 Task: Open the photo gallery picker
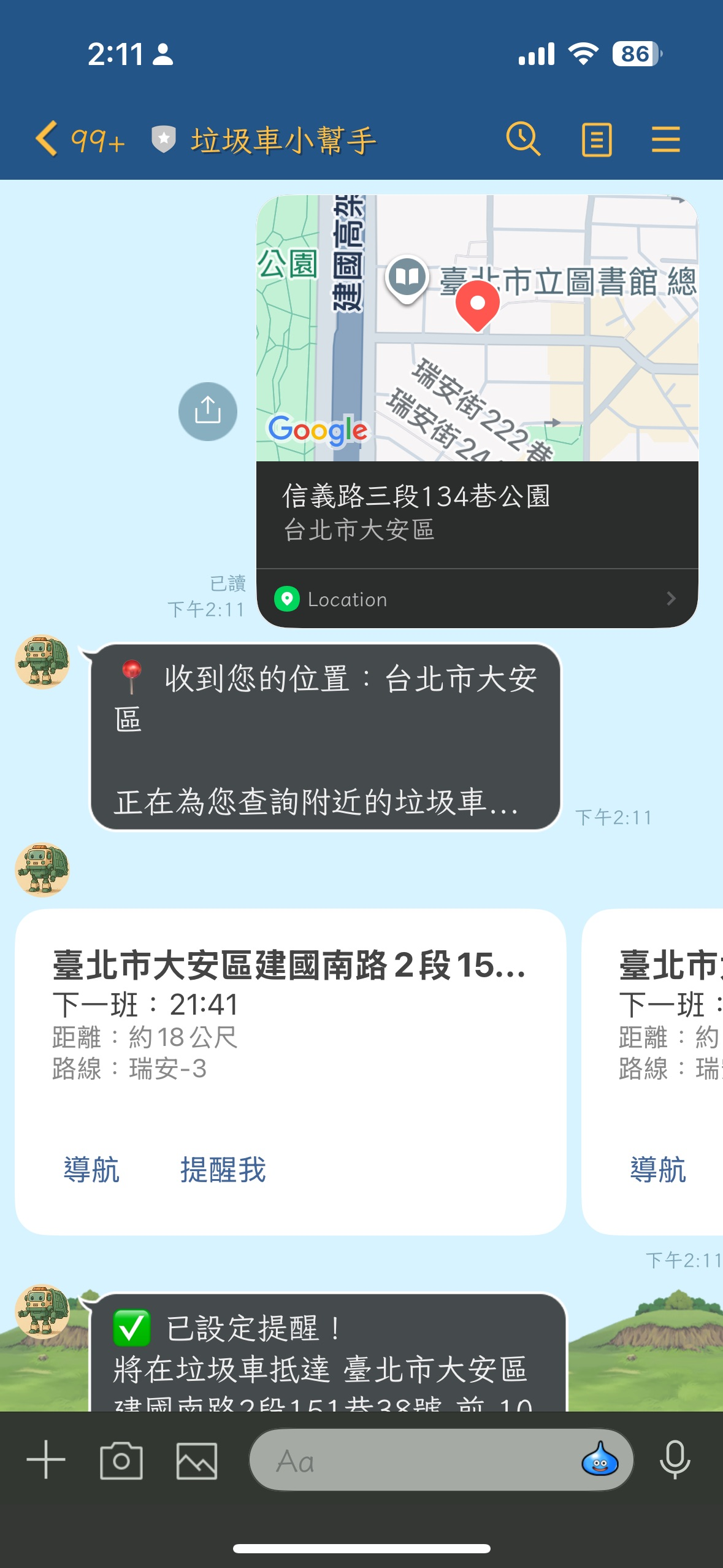(x=196, y=1460)
